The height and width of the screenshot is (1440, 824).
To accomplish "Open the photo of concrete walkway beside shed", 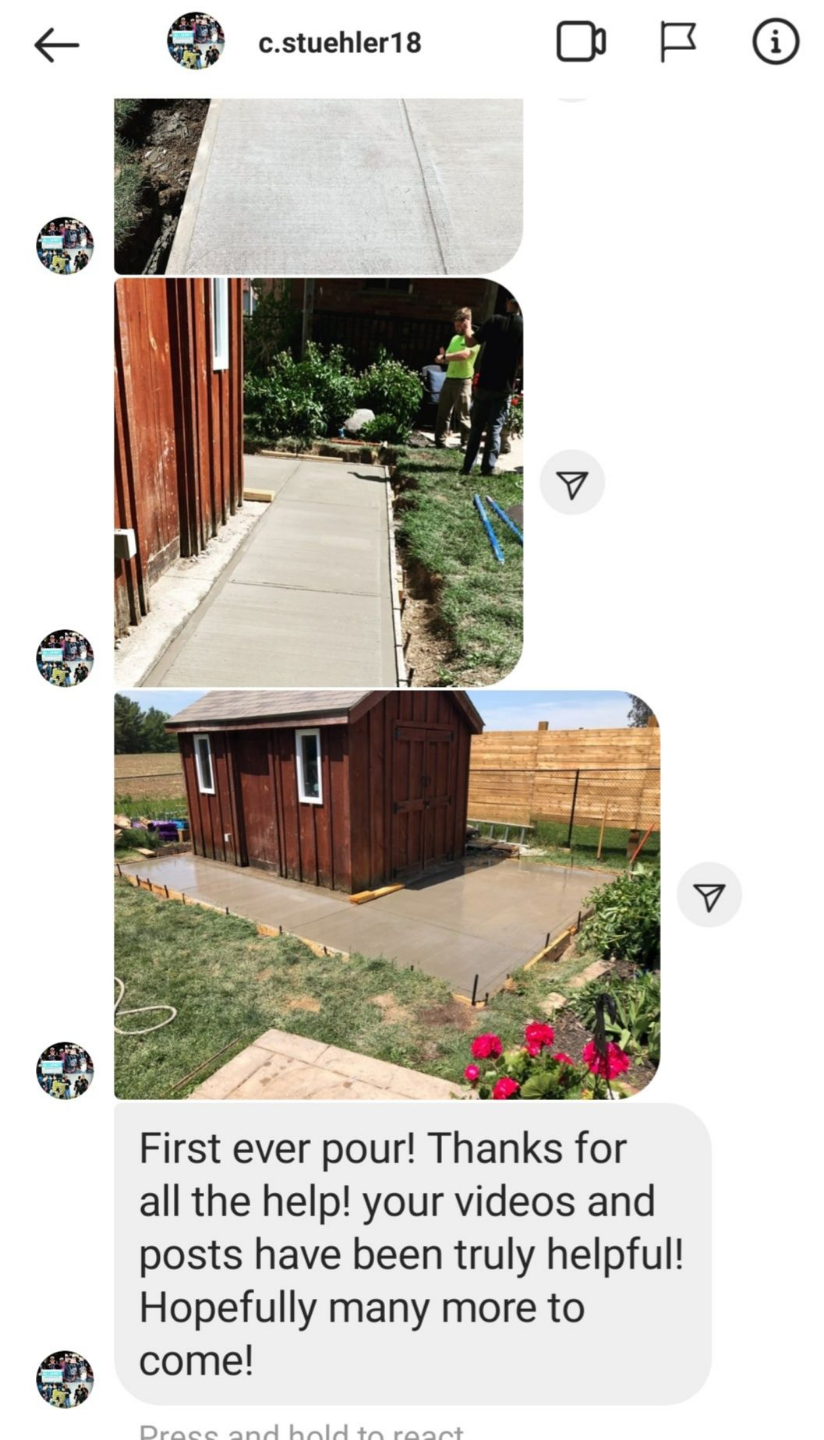I will pos(318,481).
